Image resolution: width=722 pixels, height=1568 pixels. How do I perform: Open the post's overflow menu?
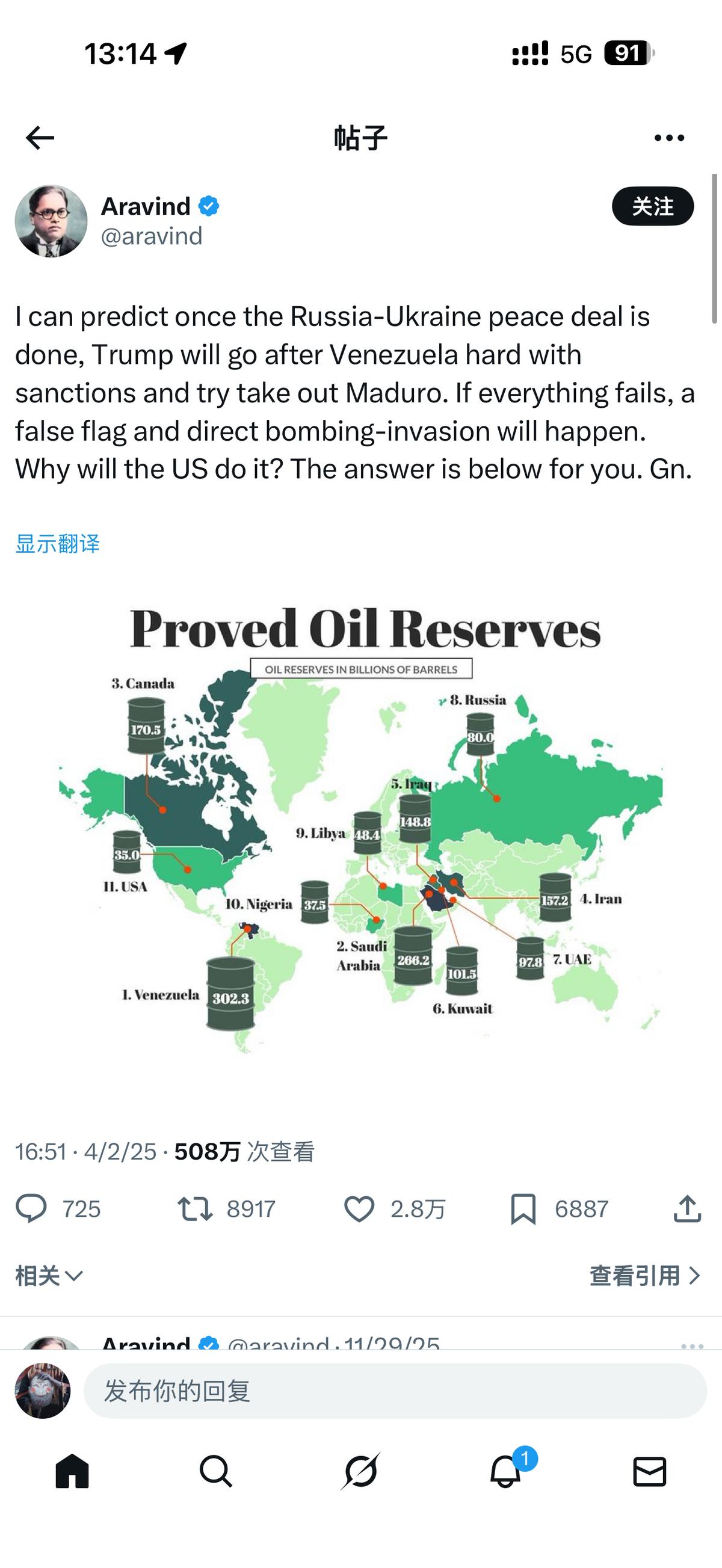[x=669, y=138]
